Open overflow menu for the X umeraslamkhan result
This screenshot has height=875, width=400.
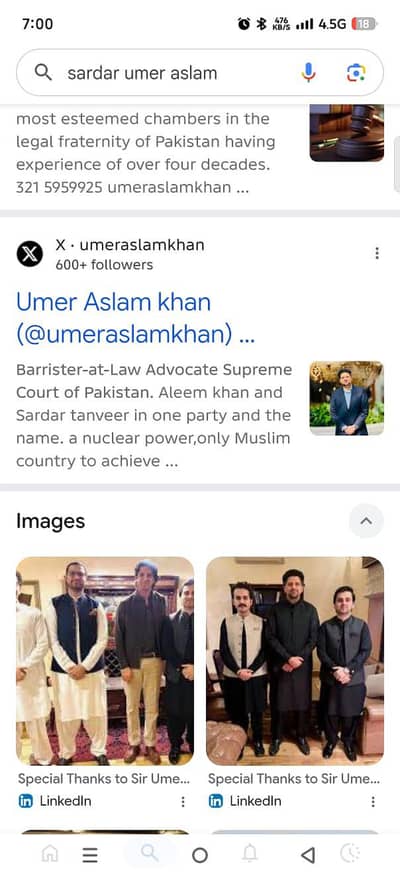tap(377, 253)
